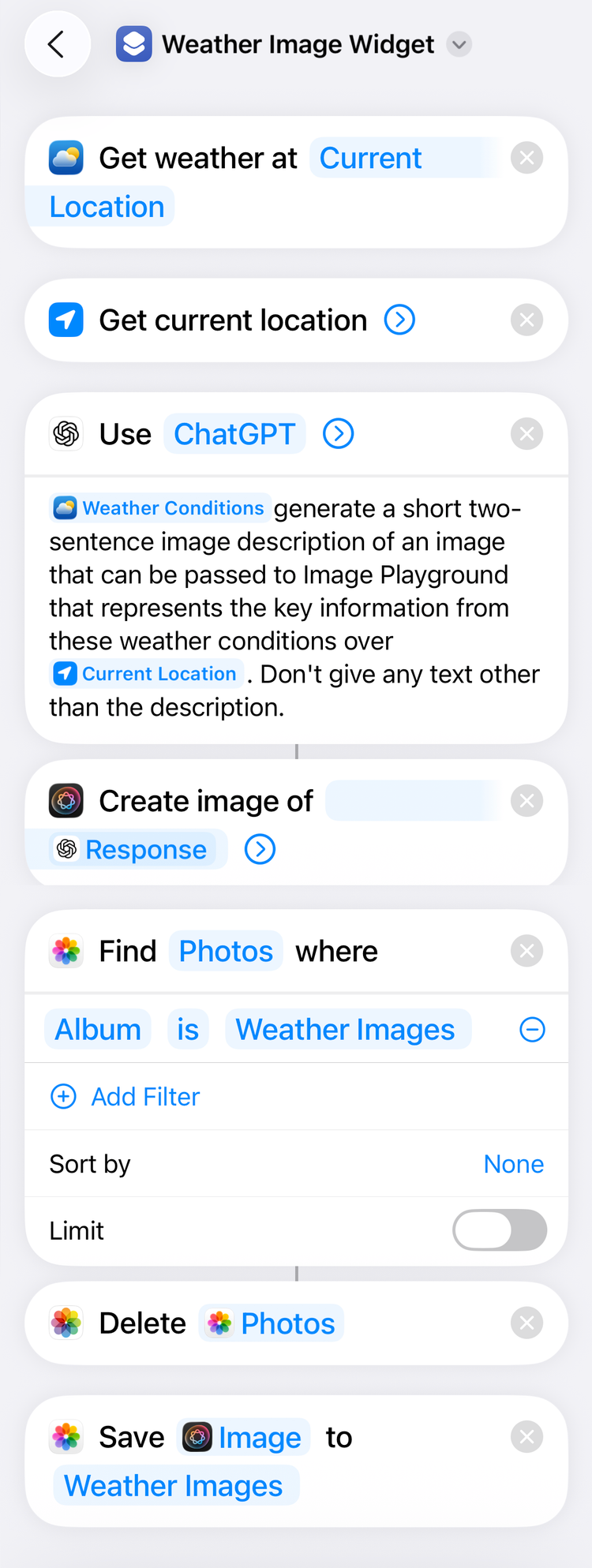Enable the Limit switch

point(499,1230)
